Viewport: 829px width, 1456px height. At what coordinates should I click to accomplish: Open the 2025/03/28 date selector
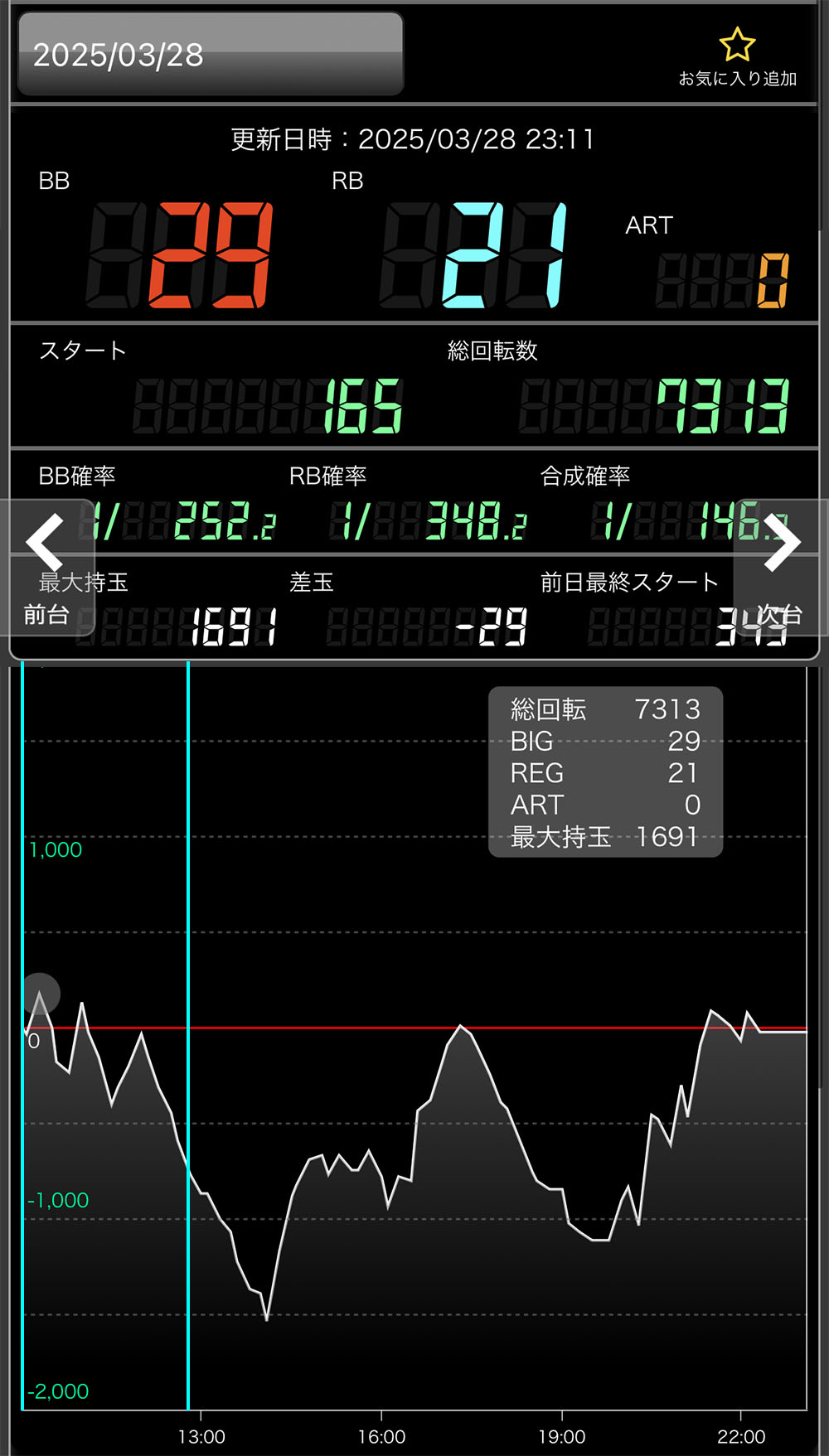211,55
